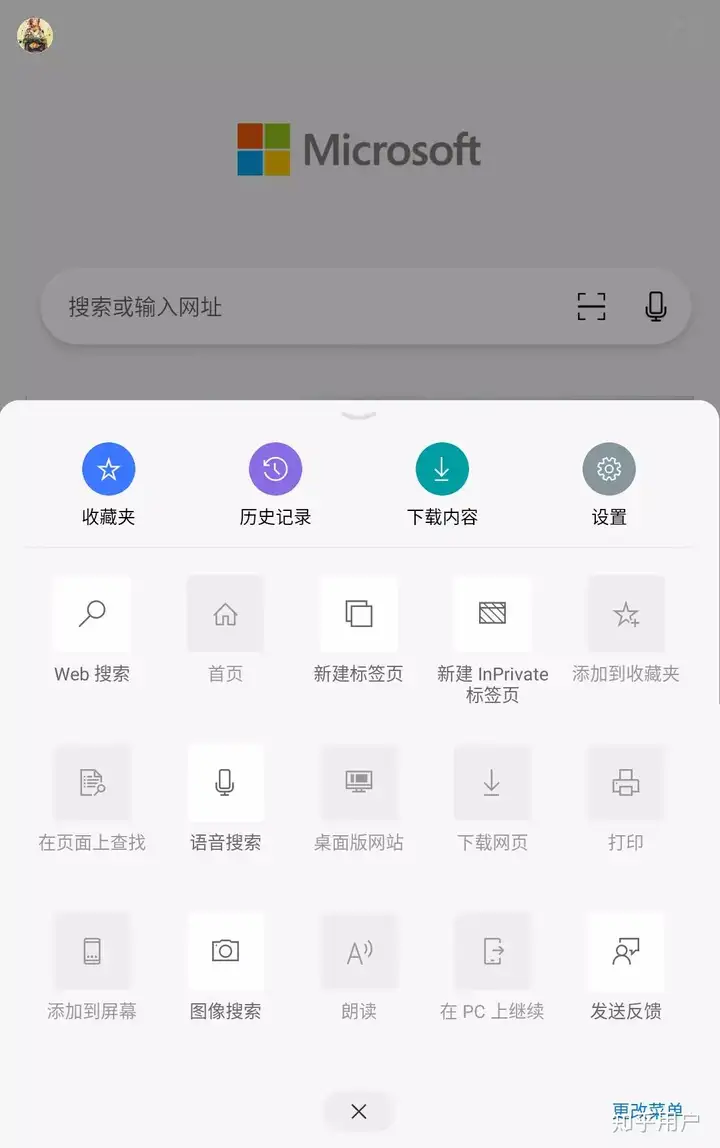The image size is (720, 1148).
Task: Select 打印 print option
Action: pos(626,784)
